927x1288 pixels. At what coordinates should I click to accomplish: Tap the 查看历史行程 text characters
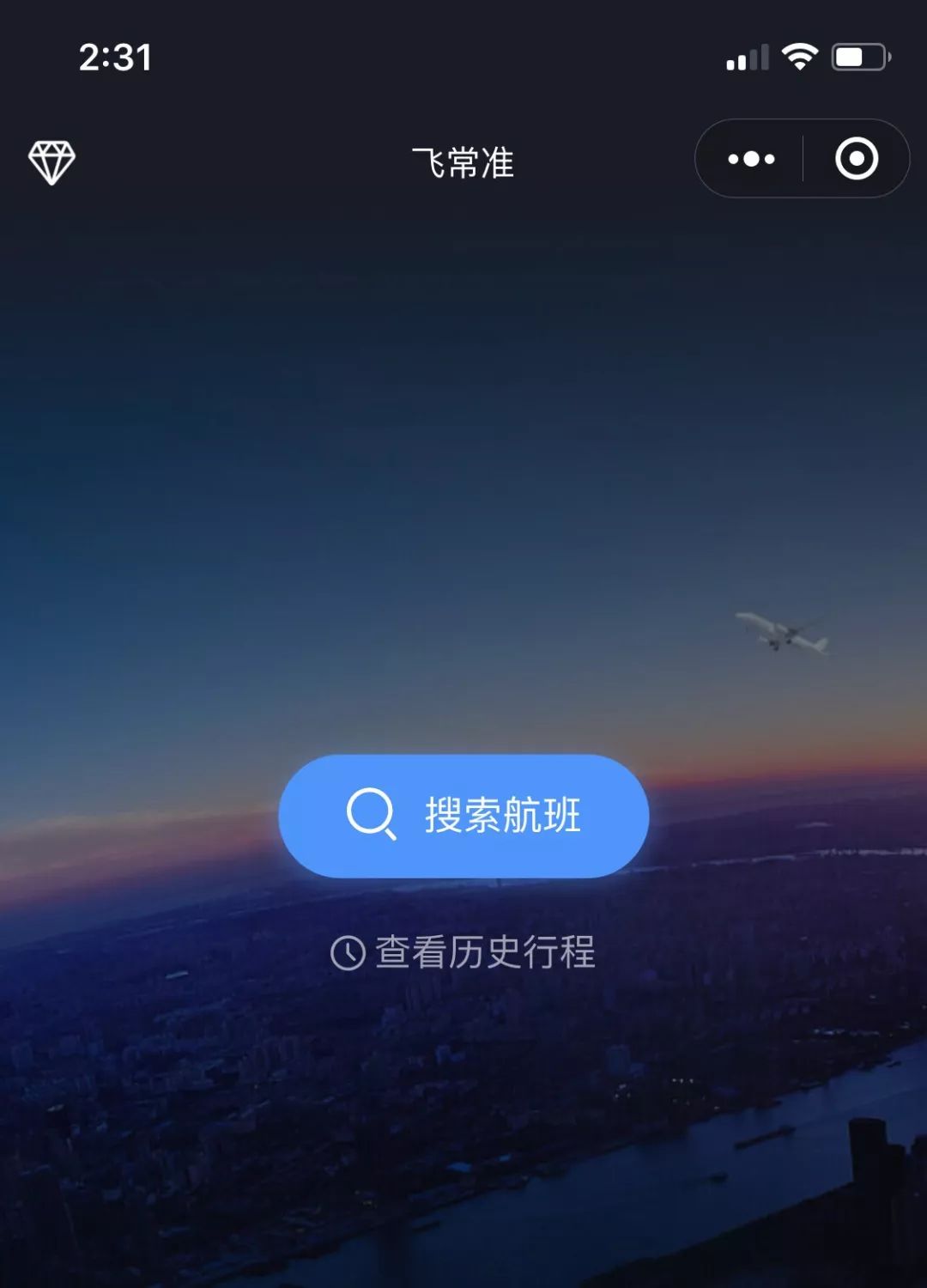pos(485,951)
